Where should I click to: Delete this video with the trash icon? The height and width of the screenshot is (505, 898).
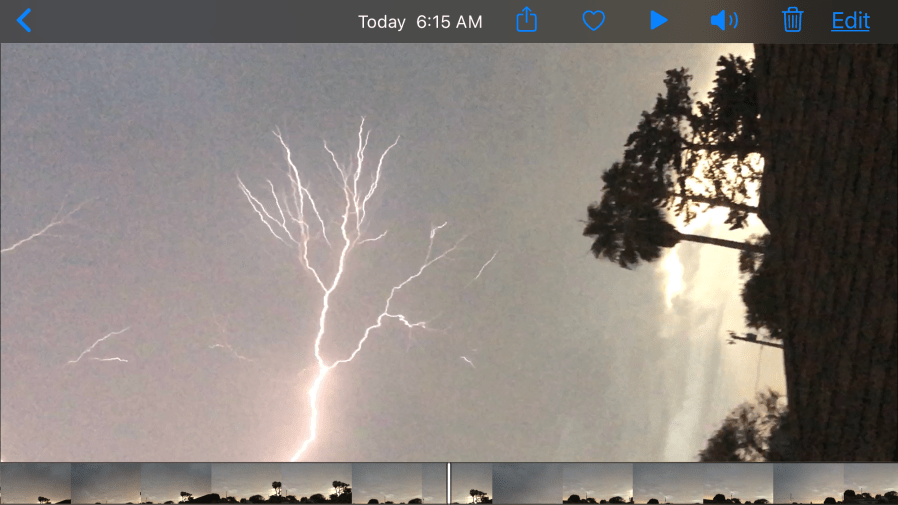coord(792,21)
